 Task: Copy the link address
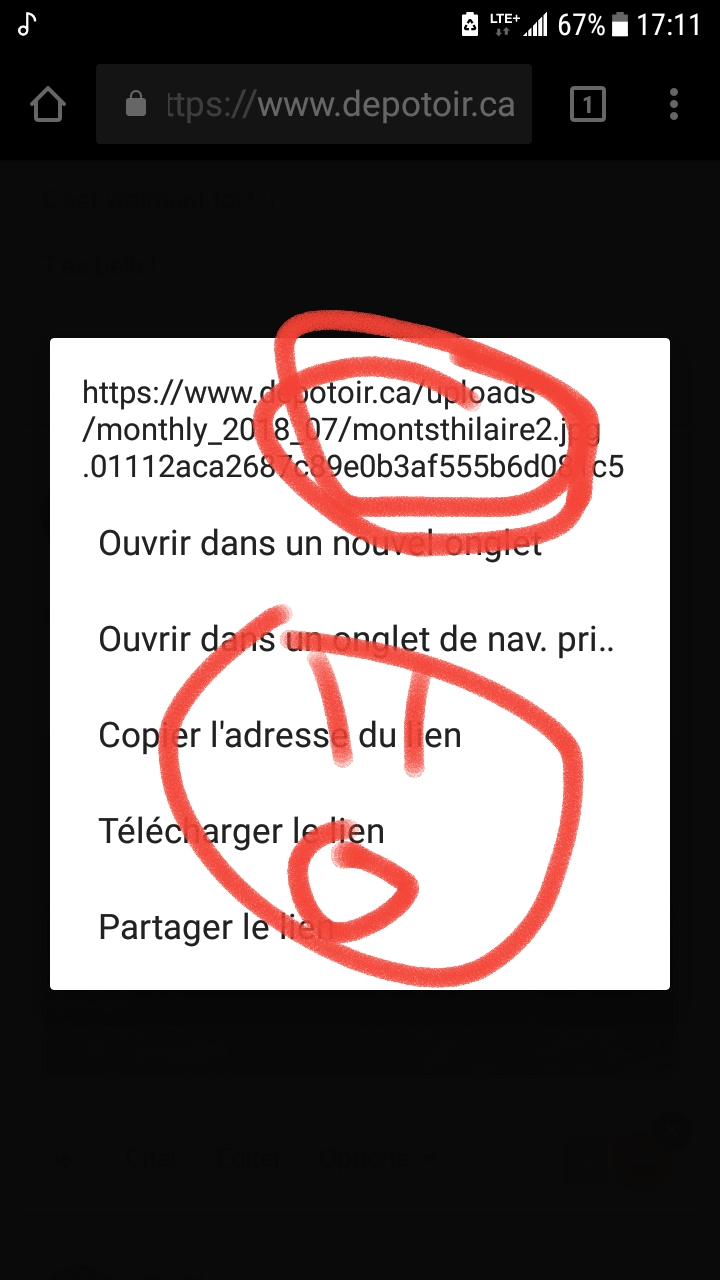[280, 736]
